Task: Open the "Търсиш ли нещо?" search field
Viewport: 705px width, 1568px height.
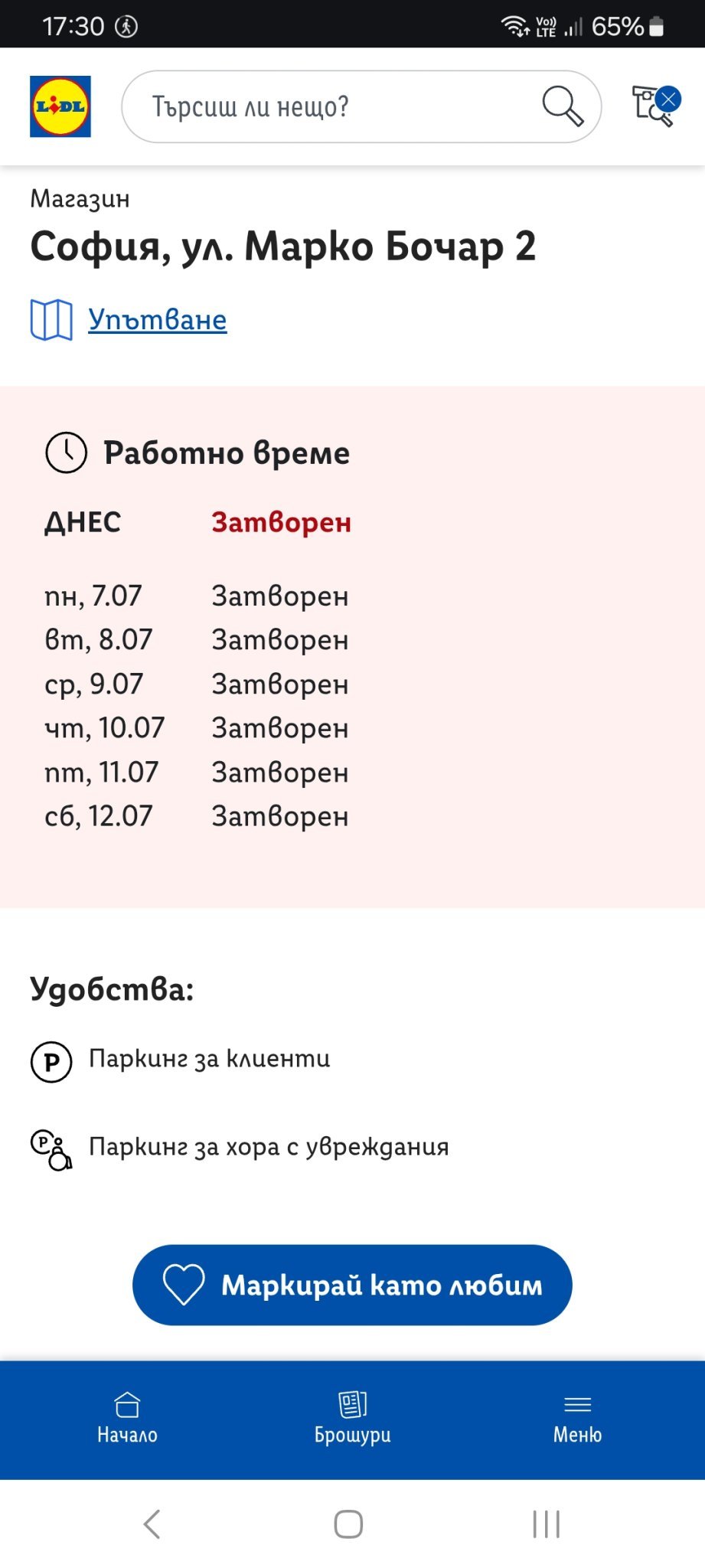Action: (361, 106)
